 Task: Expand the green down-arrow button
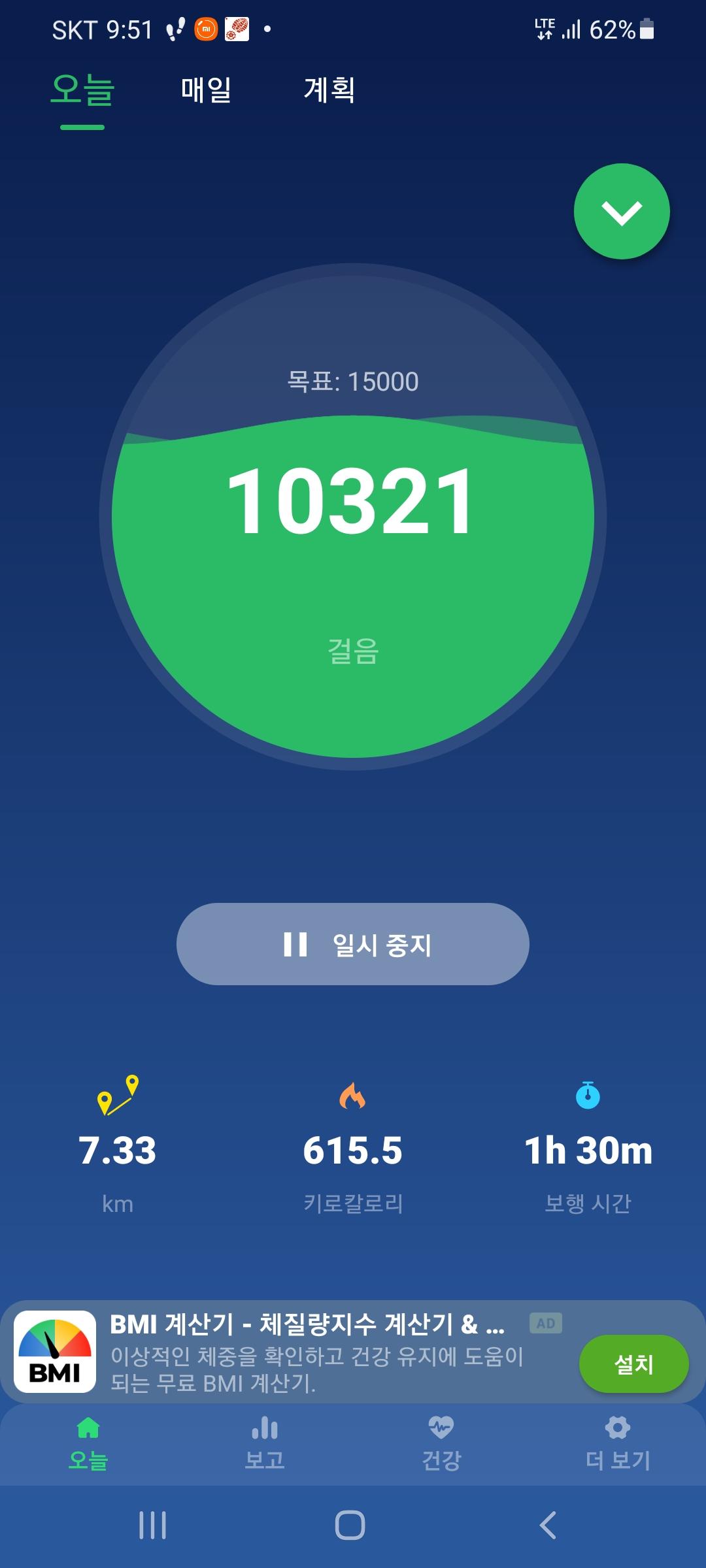(621, 212)
